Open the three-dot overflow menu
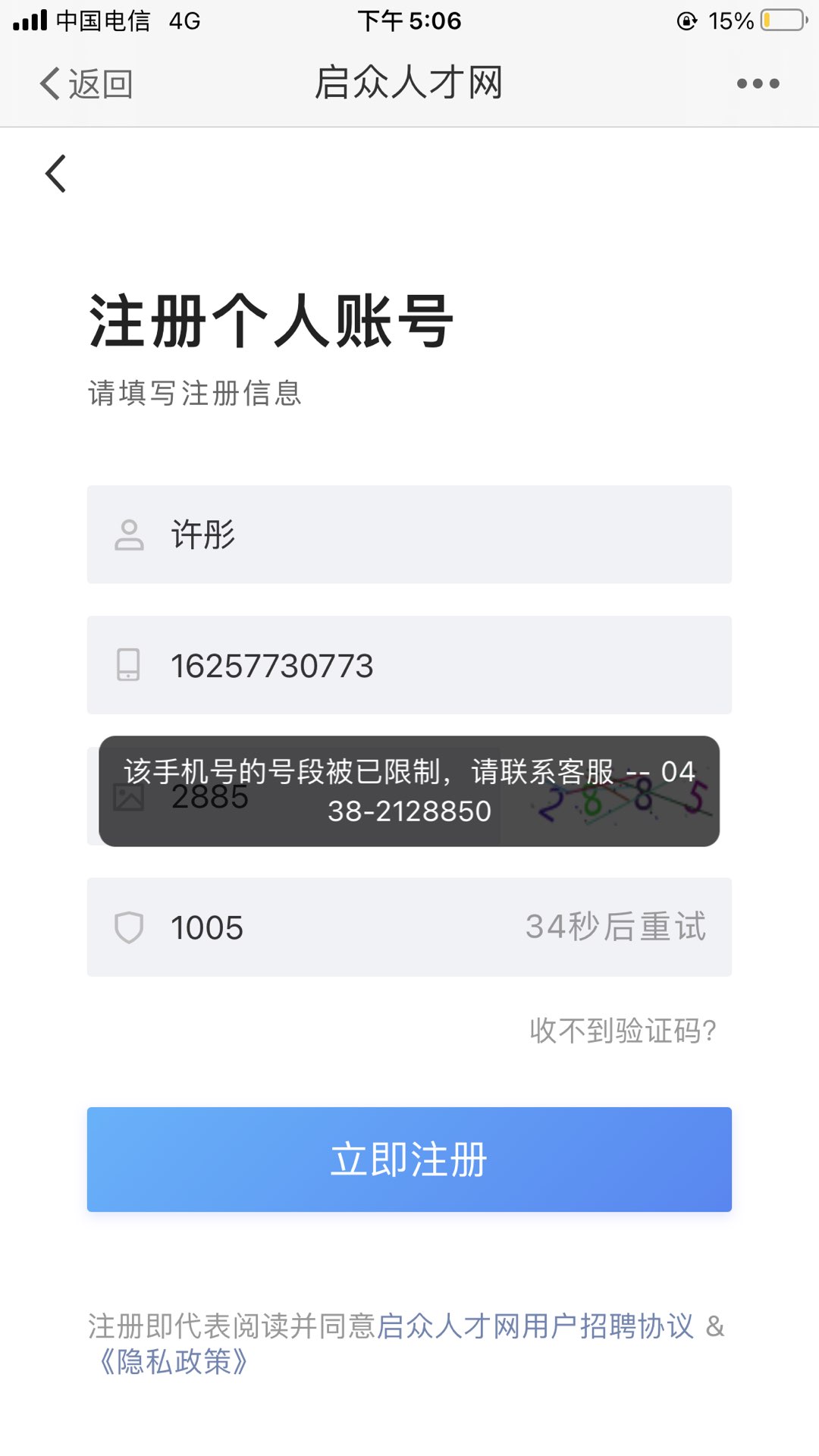The height and width of the screenshot is (1456, 819). pyautogui.click(x=758, y=83)
